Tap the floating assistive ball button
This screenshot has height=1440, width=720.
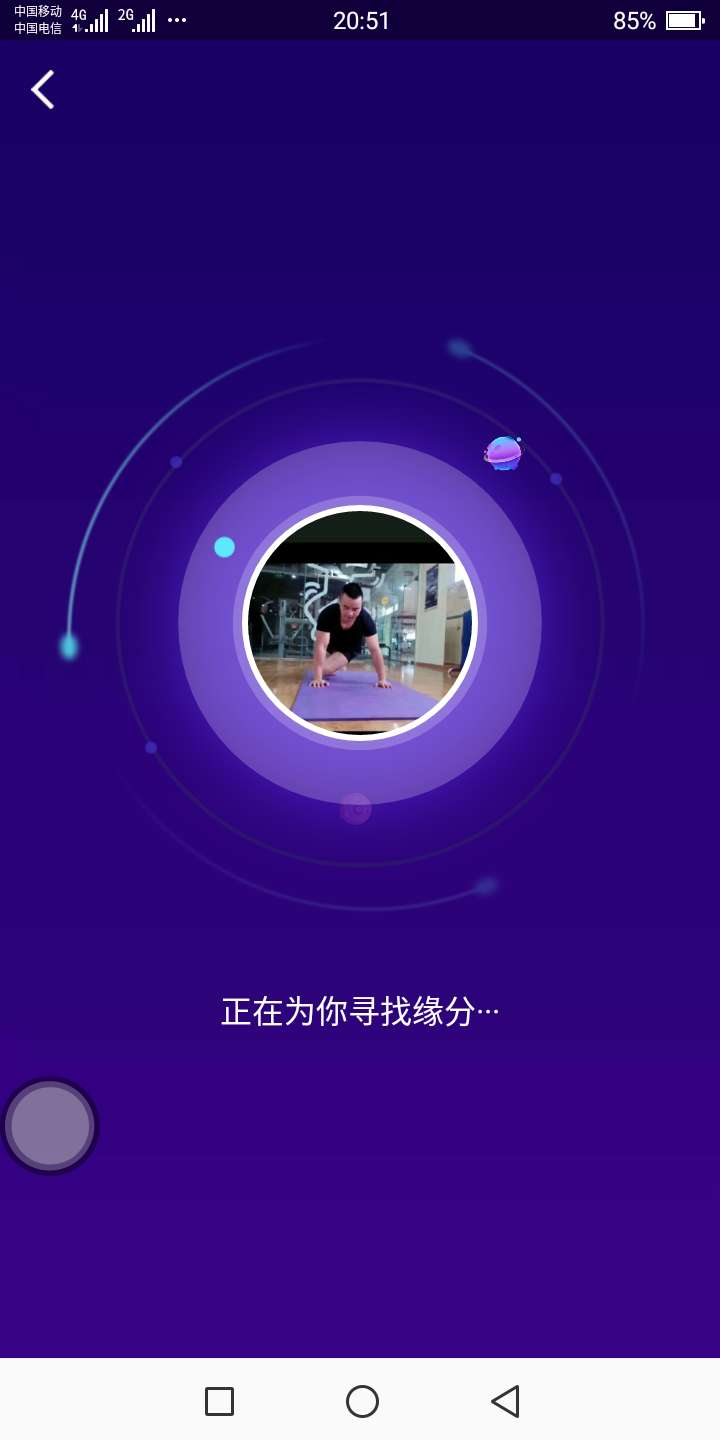tap(50, 1126)
